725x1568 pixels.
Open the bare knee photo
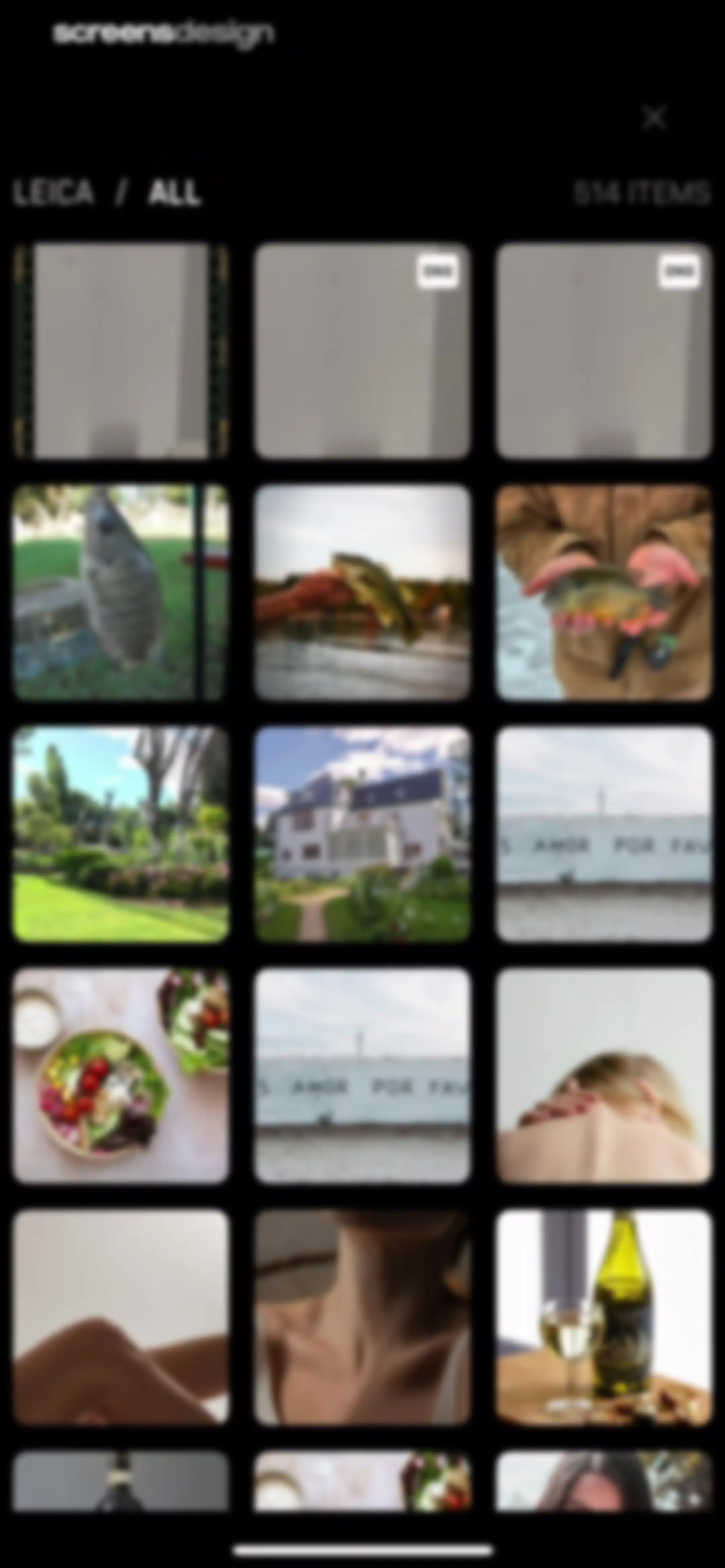point(121,1317)
